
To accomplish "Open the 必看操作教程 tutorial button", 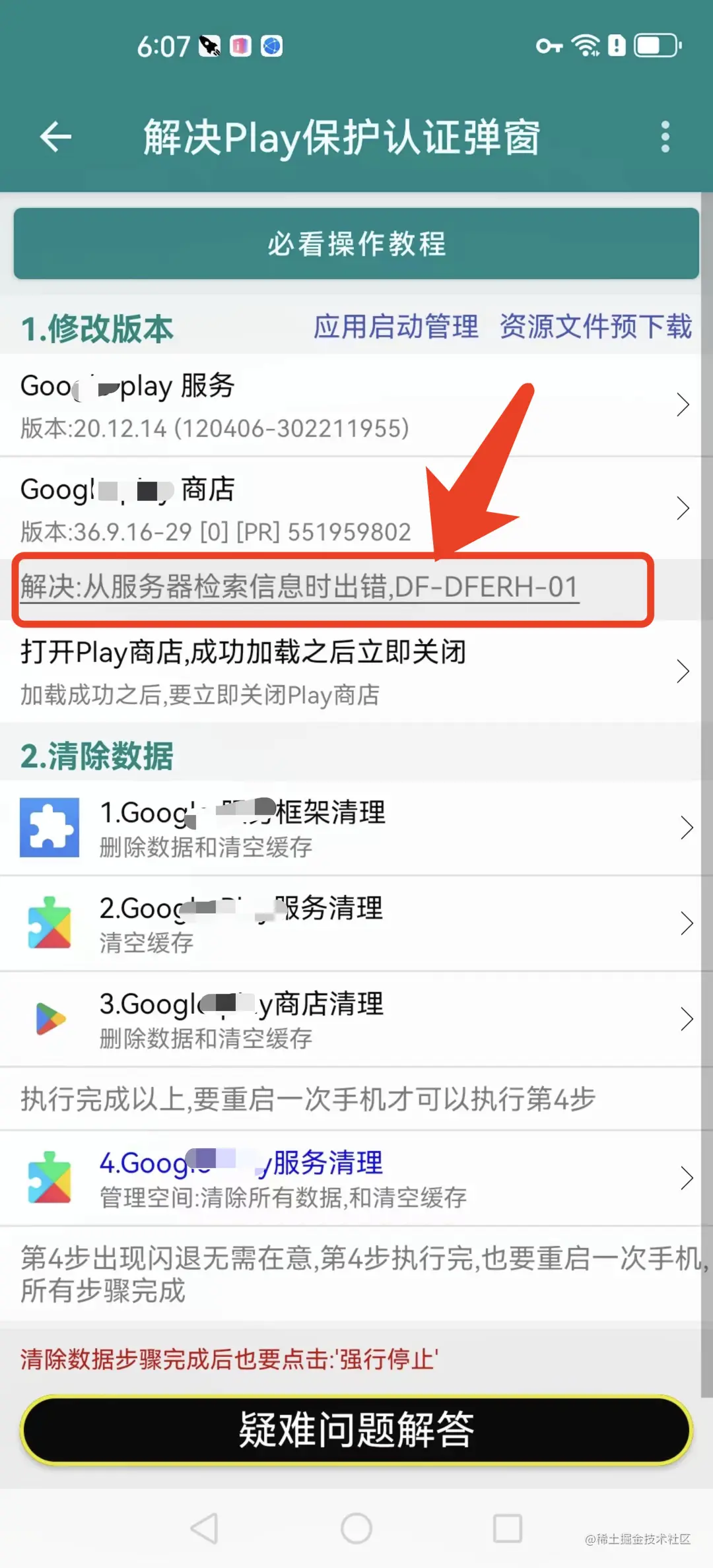I will [356, 244].
